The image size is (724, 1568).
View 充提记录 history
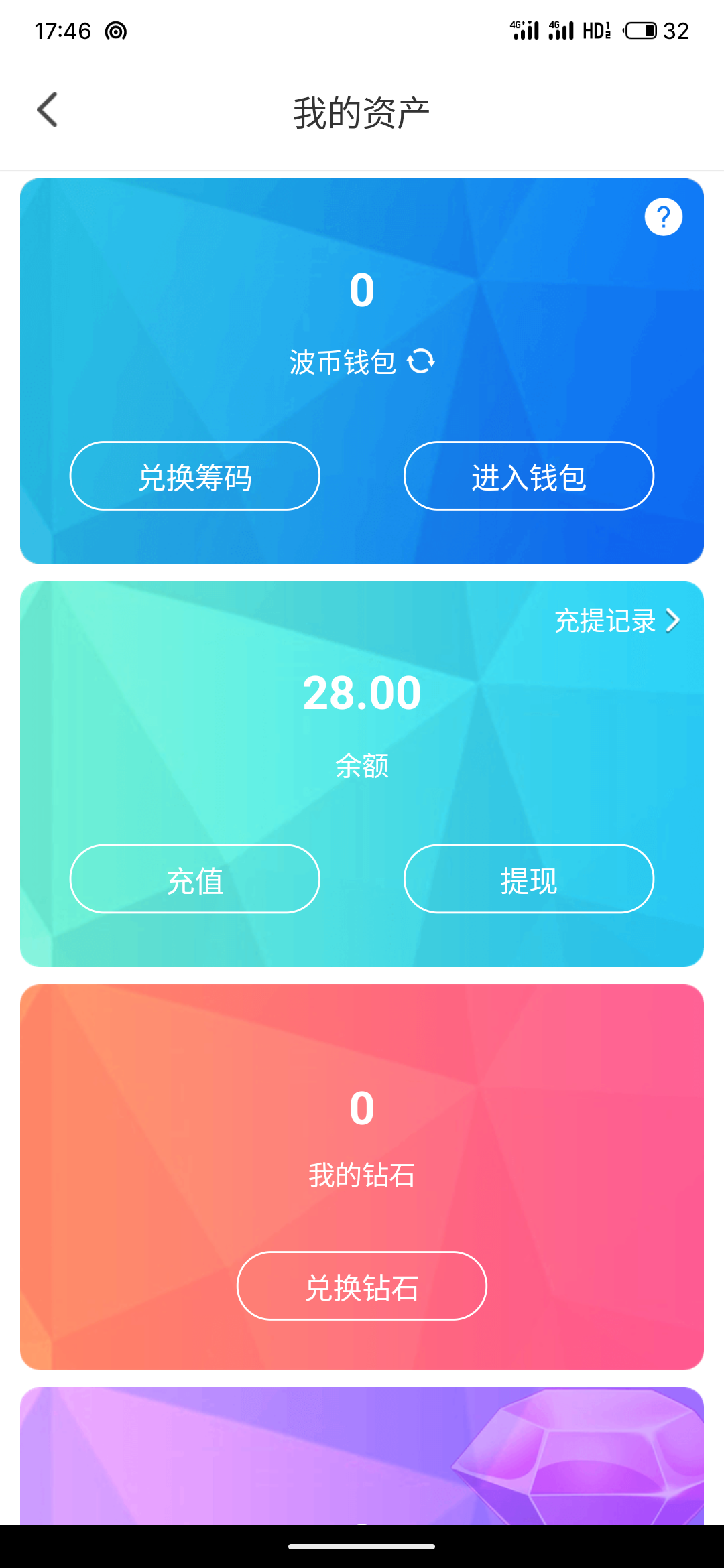617,621
